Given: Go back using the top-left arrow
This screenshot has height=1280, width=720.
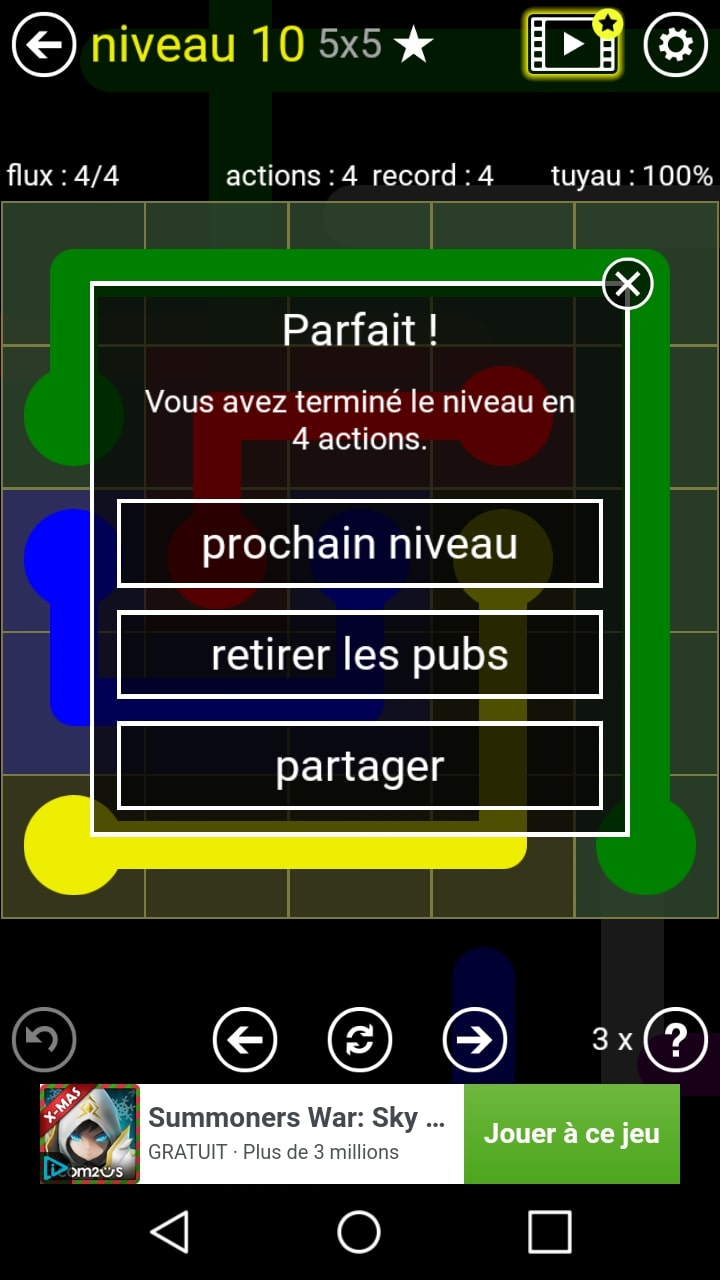Looking at the screenshot, I should tap(44, 45).
